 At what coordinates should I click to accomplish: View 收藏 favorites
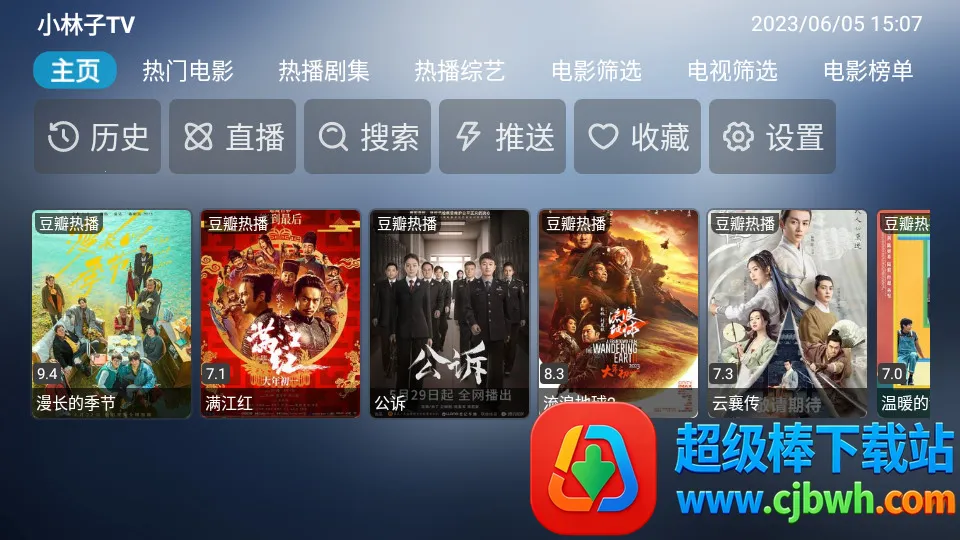coord(638,137)
